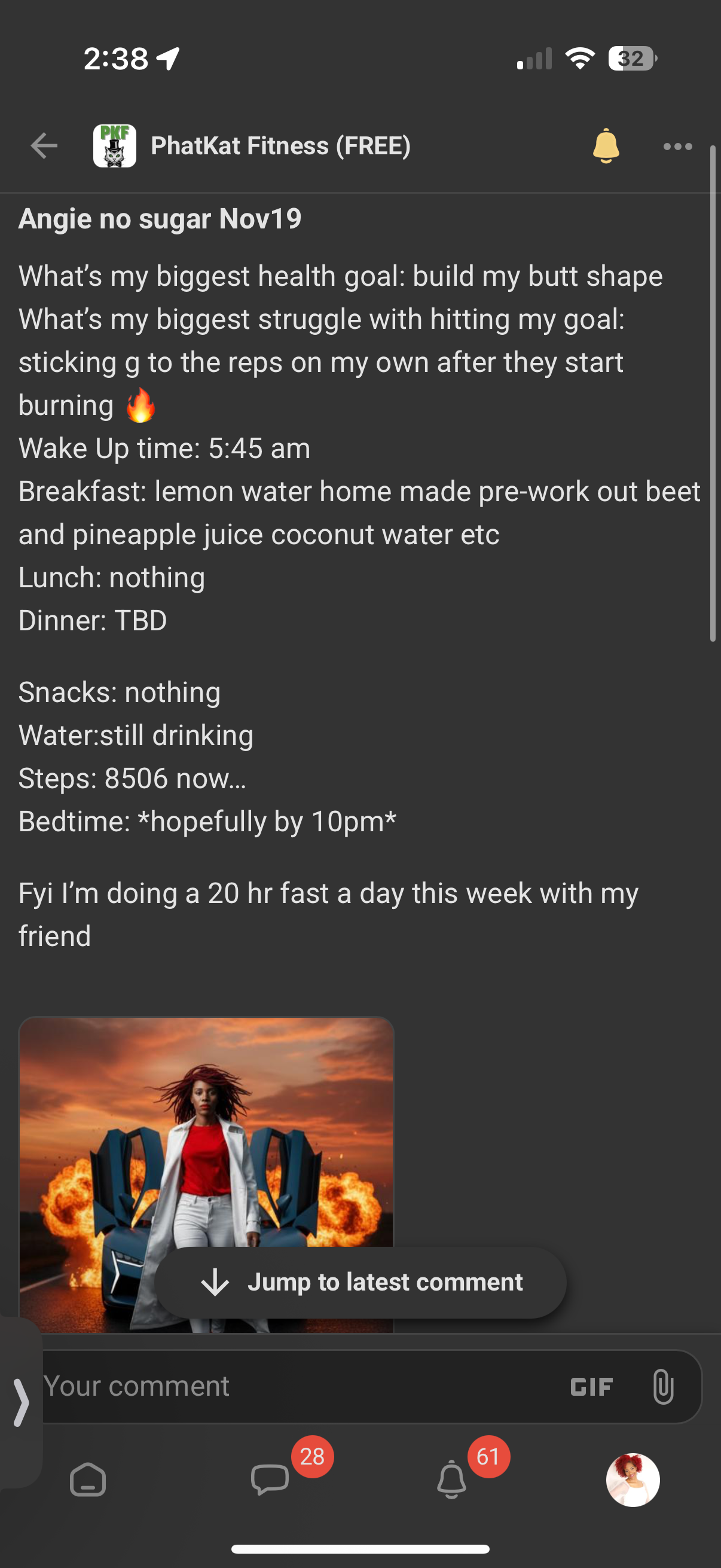Viewport: 721px width, 1568px height.
Task: Jump to latest comment
Action: coord(360,1282)
